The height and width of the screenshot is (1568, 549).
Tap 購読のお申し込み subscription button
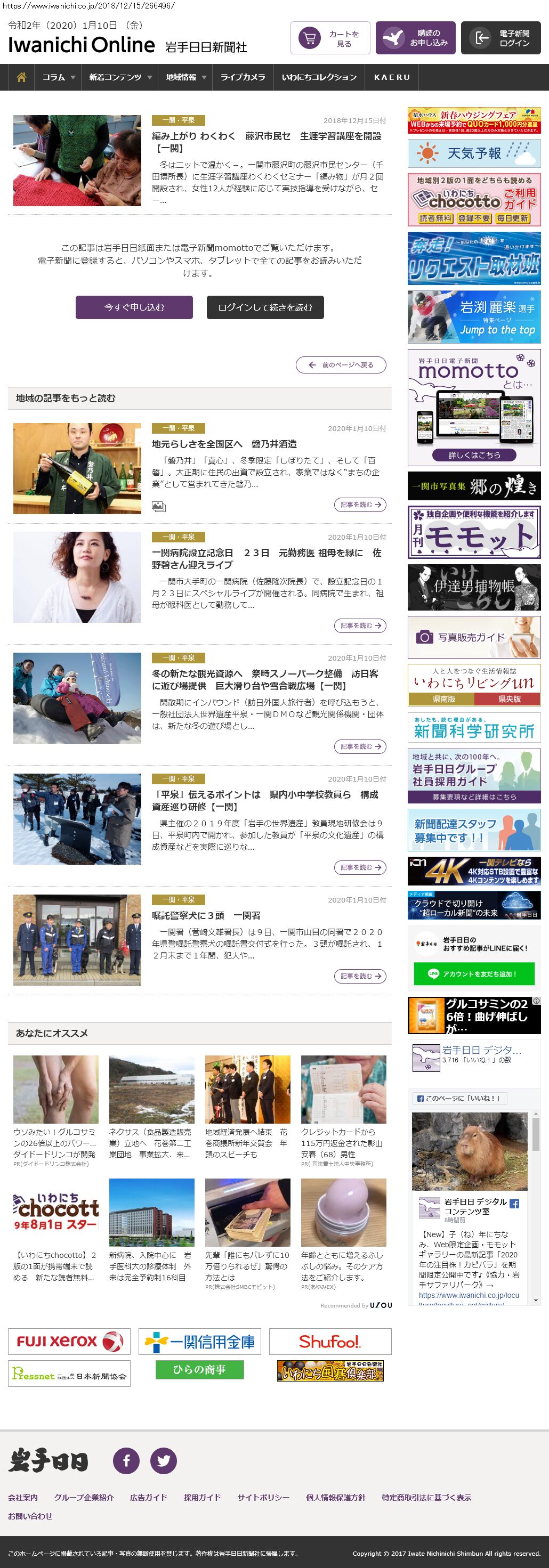tap(415, 38)
